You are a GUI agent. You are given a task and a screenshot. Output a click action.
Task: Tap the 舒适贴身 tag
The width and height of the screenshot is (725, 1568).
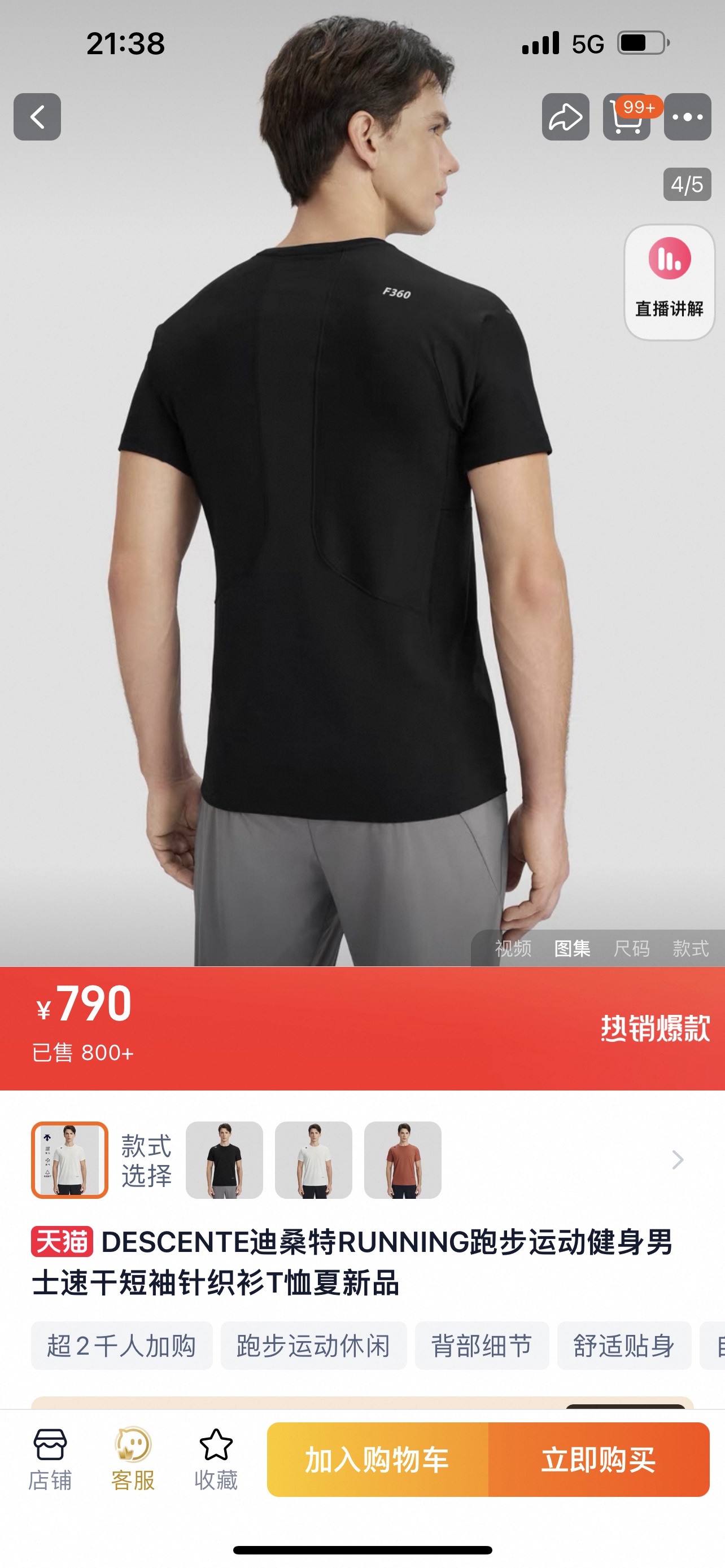point(624,1345)
